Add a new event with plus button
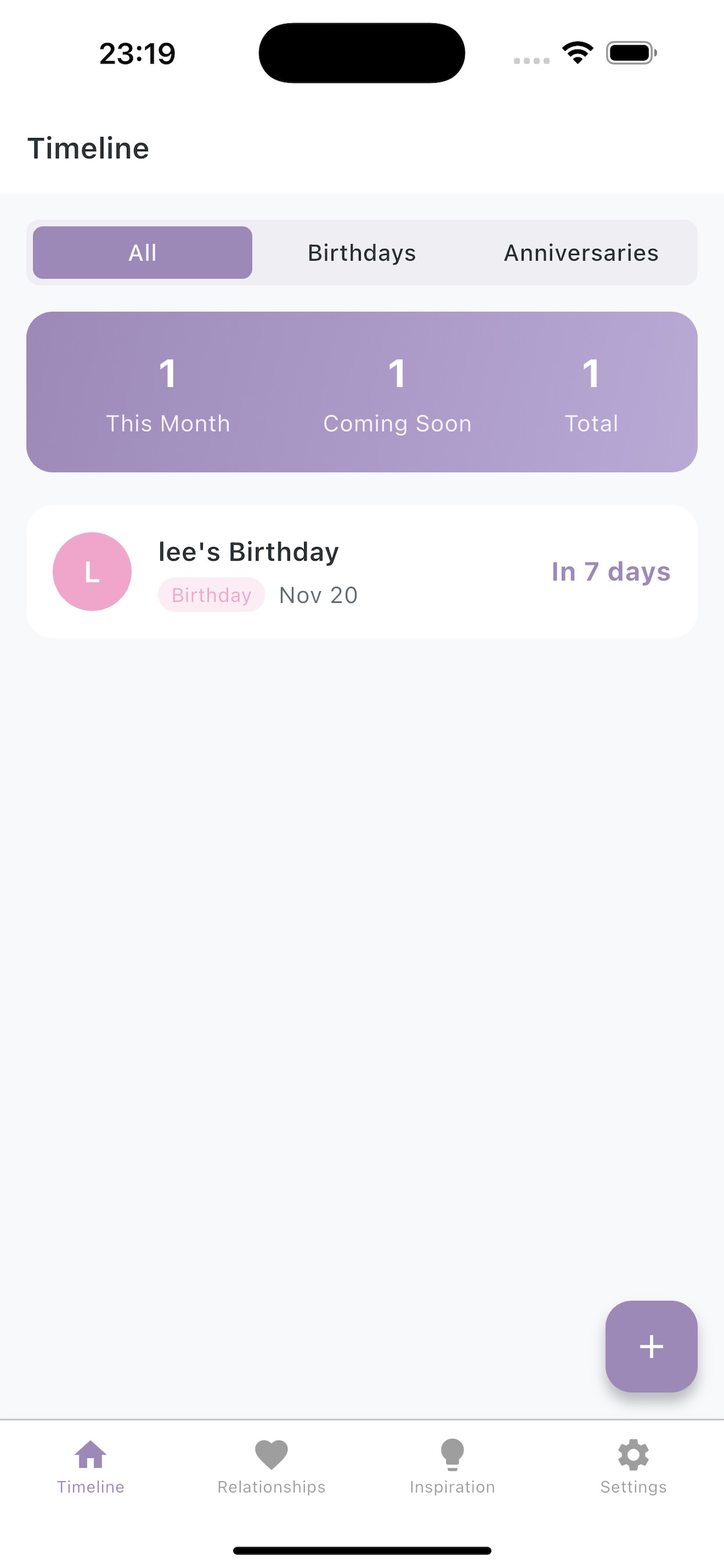Screen dimensions: 724x1568 651,1346
